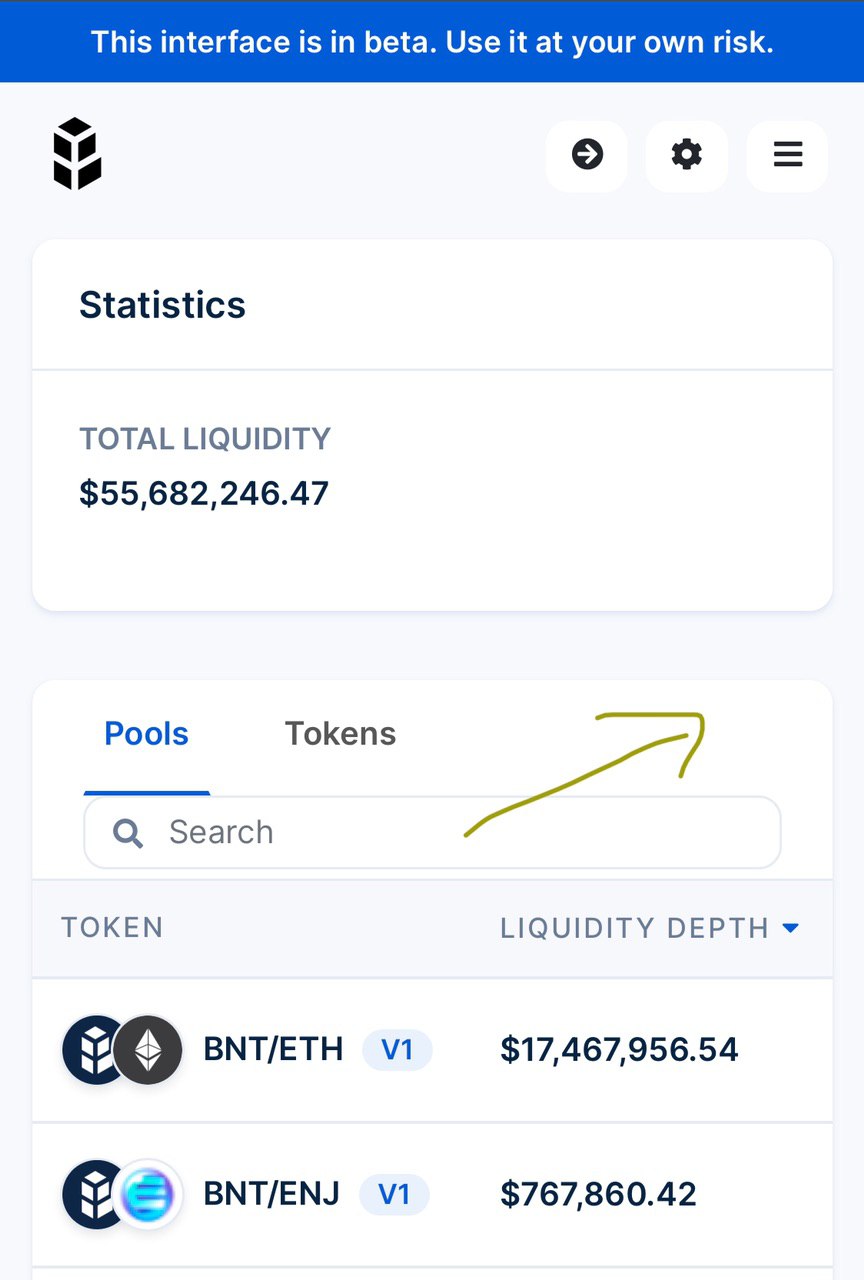Image resolution: width=864 pixels, height=1280 pixels.
Task: Click the circular arrow connect icon
Action: coord(586,155)
